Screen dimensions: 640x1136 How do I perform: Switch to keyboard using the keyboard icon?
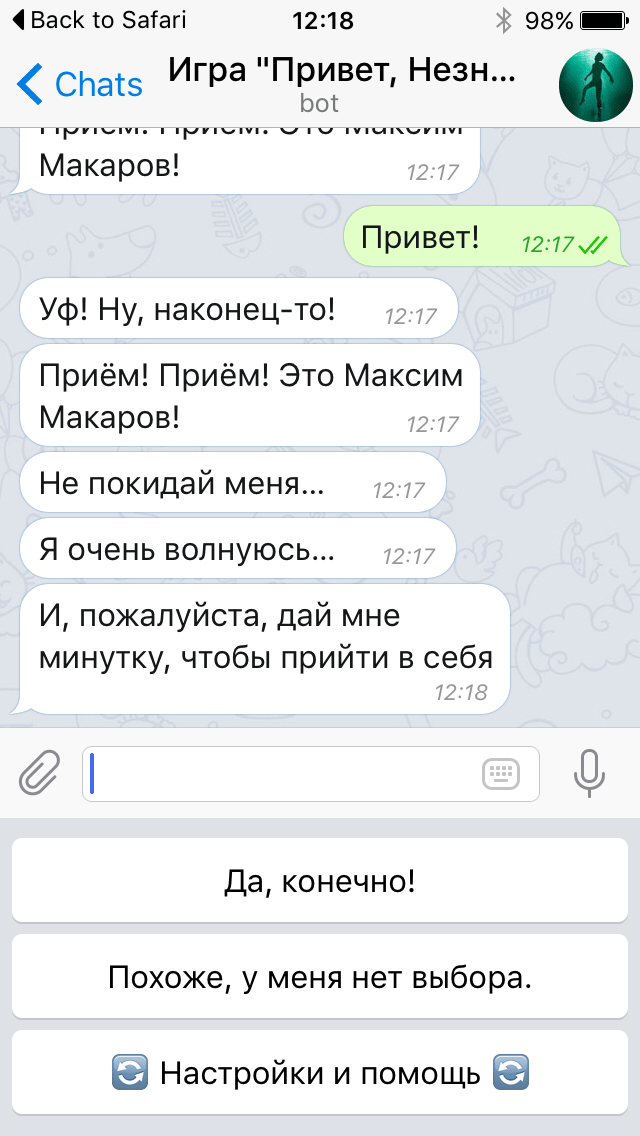point(501,774)
